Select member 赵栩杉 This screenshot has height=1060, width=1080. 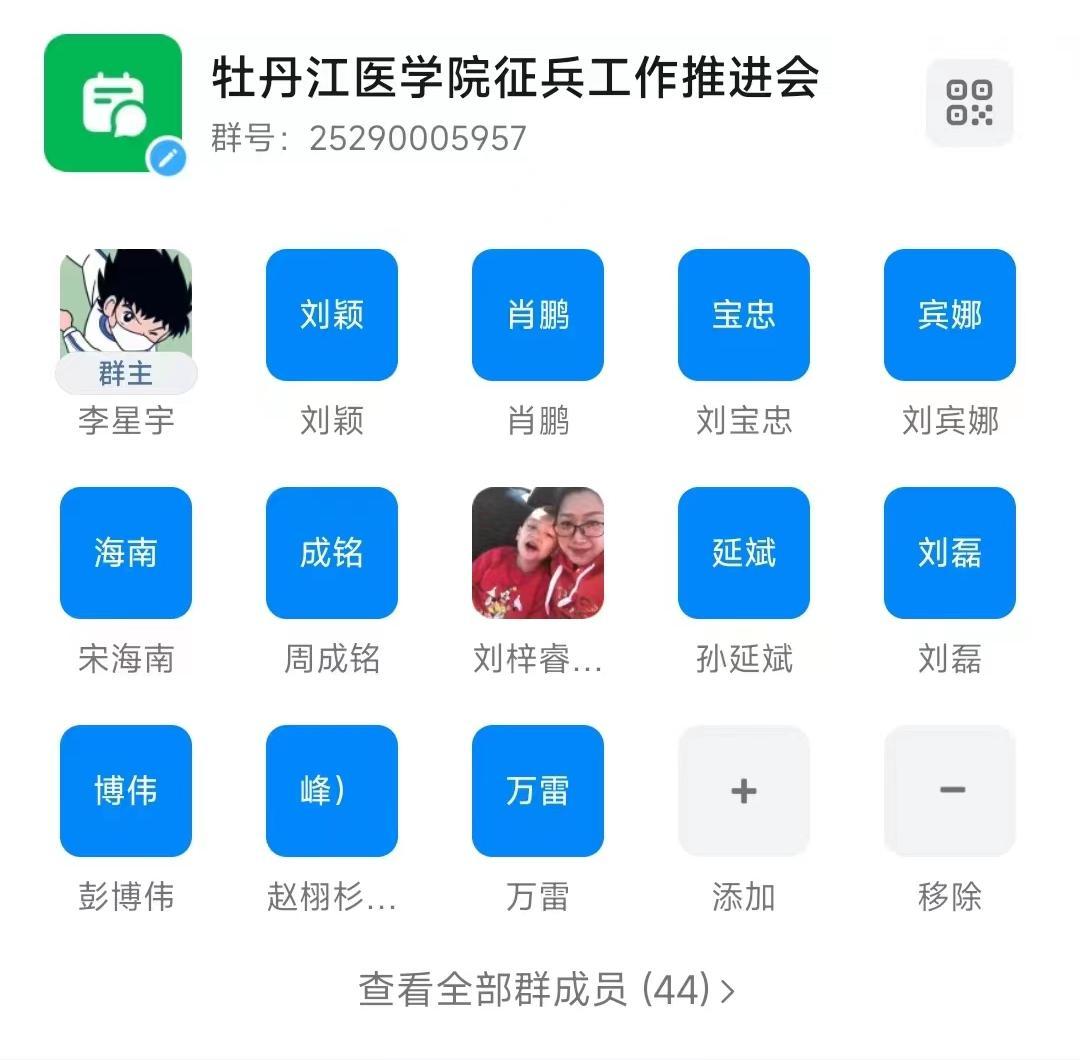(x=332, y=791)
